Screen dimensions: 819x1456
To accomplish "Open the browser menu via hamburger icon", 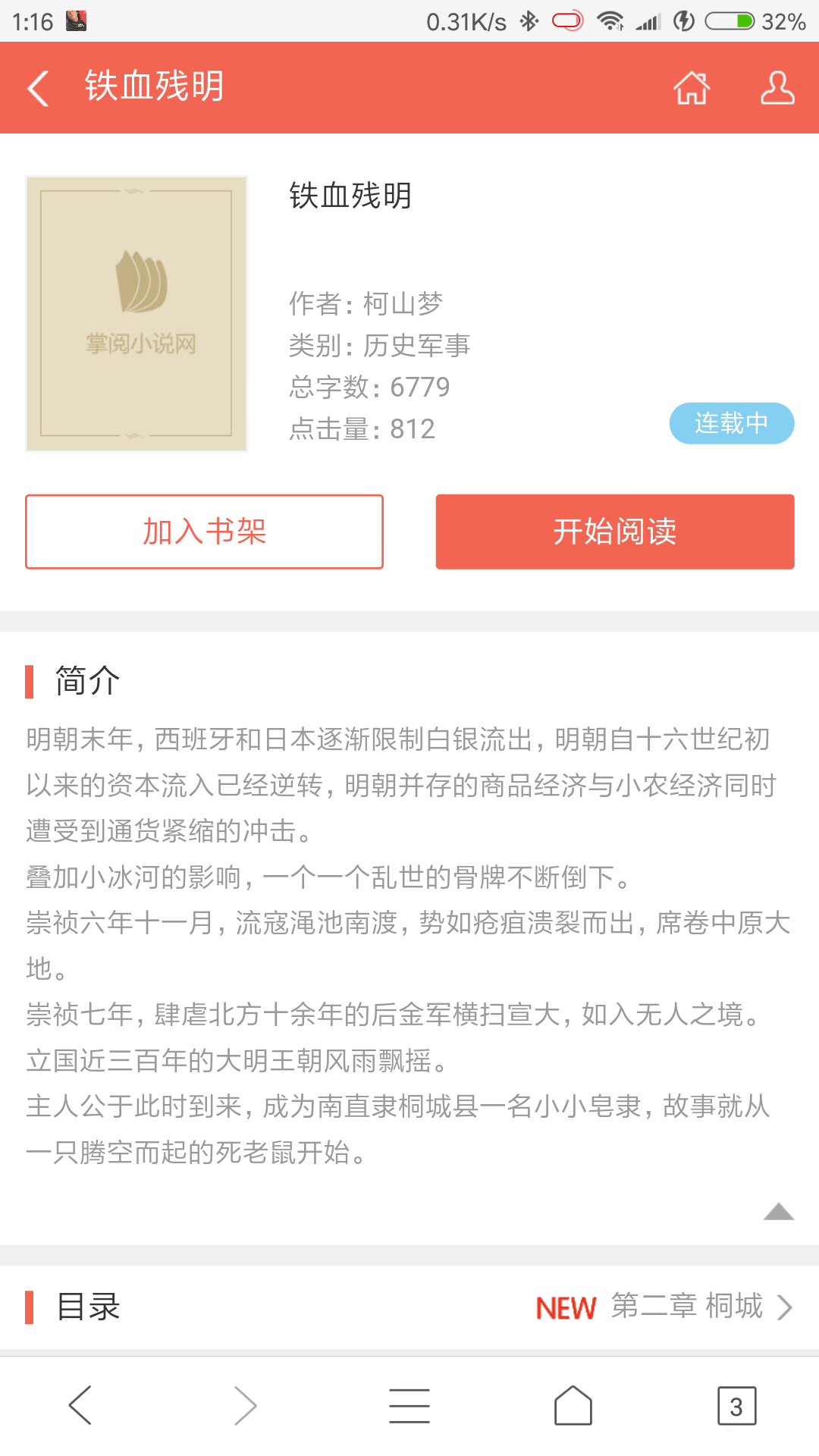I will [x=409, y=1405].
